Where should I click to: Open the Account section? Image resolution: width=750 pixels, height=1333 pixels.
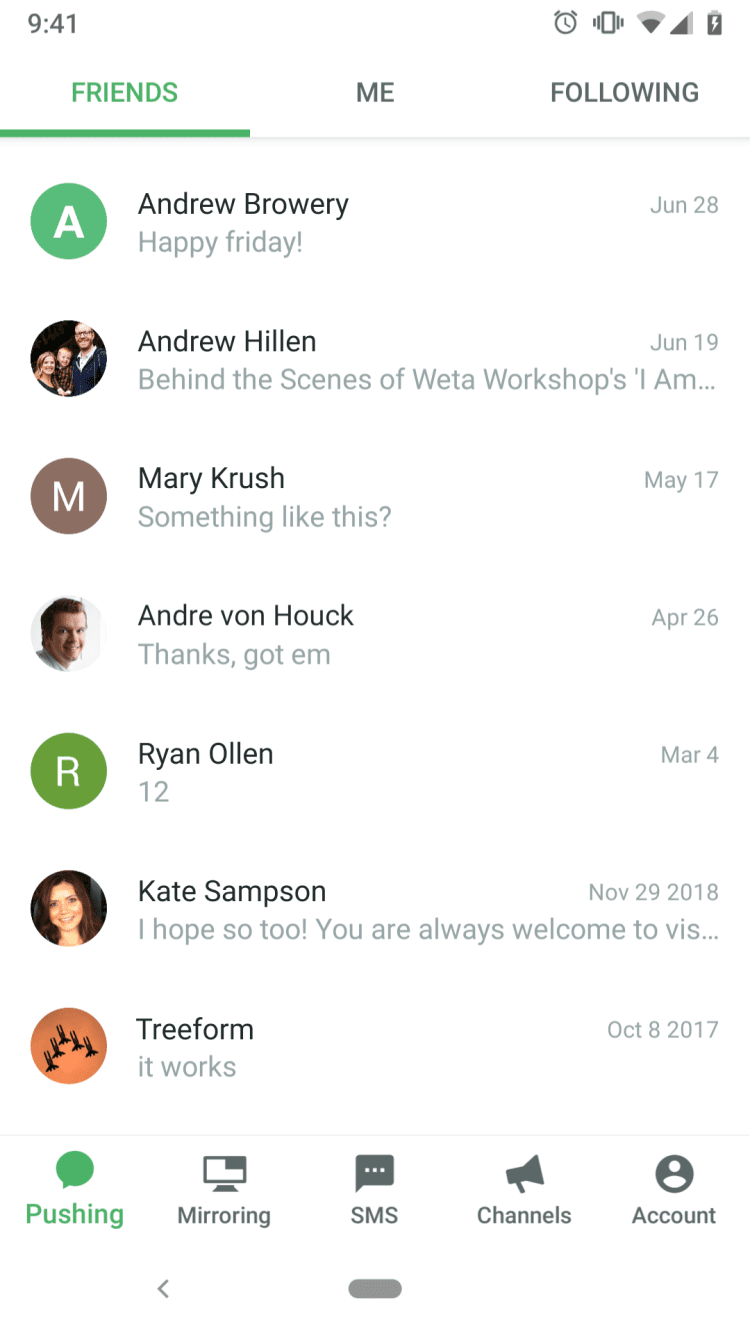[x=674, y=1190]
